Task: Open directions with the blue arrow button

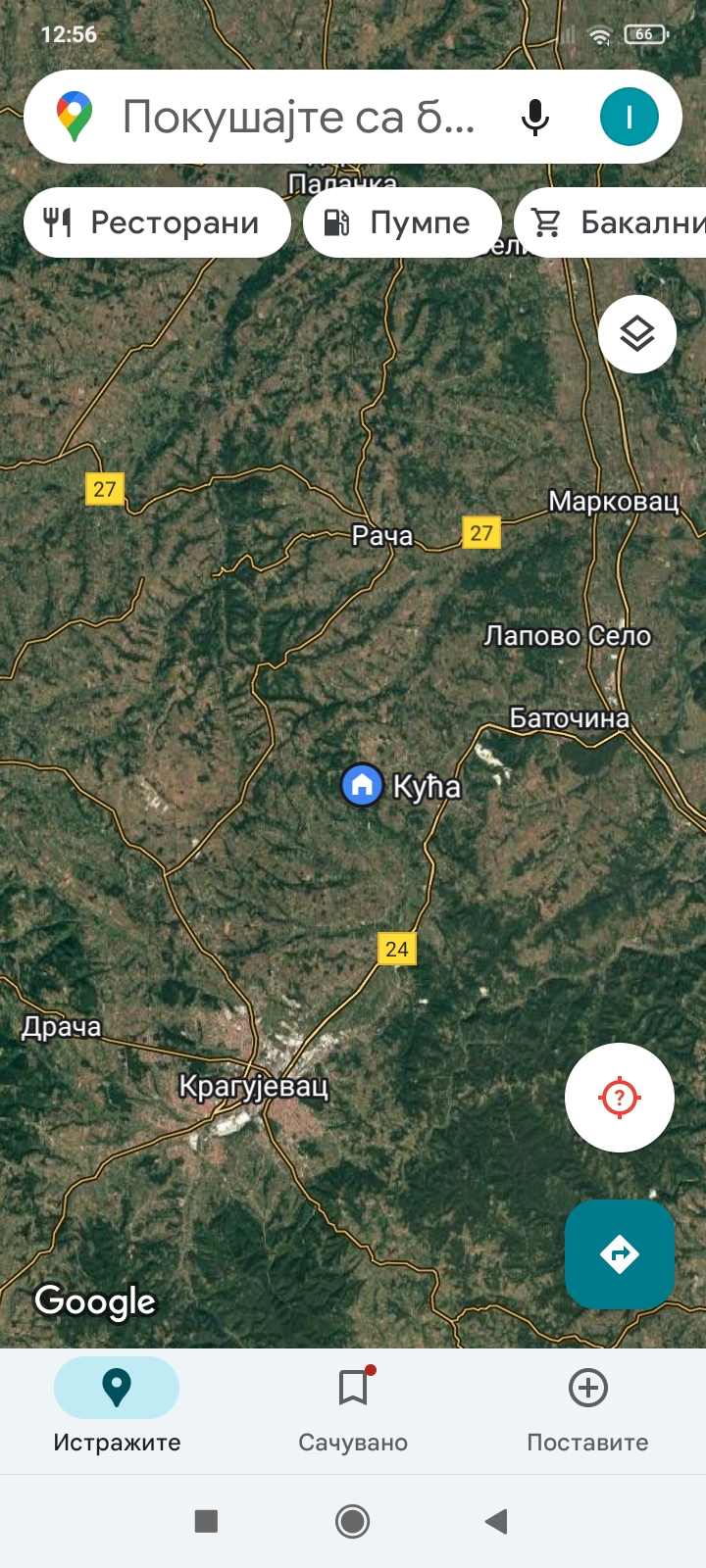Action: pos(619,1253)
